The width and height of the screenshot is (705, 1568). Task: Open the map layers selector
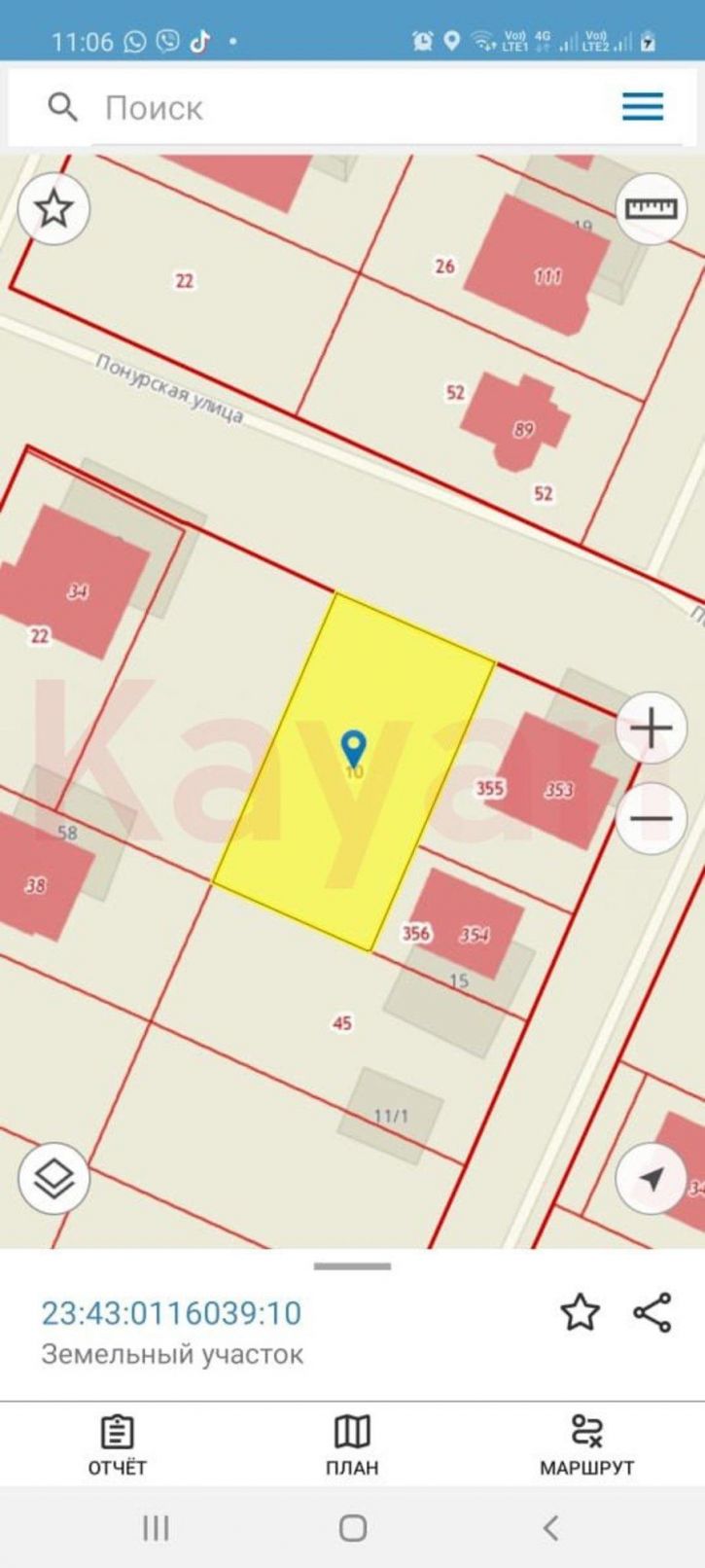53,1178
